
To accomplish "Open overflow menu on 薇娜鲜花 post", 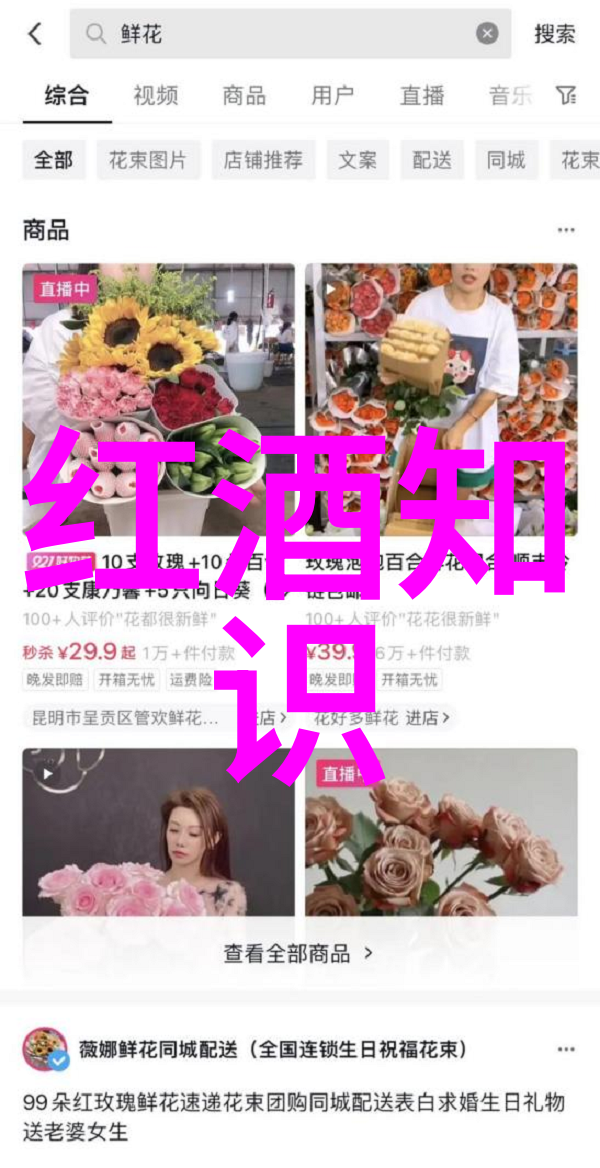I will point(567,1050).
